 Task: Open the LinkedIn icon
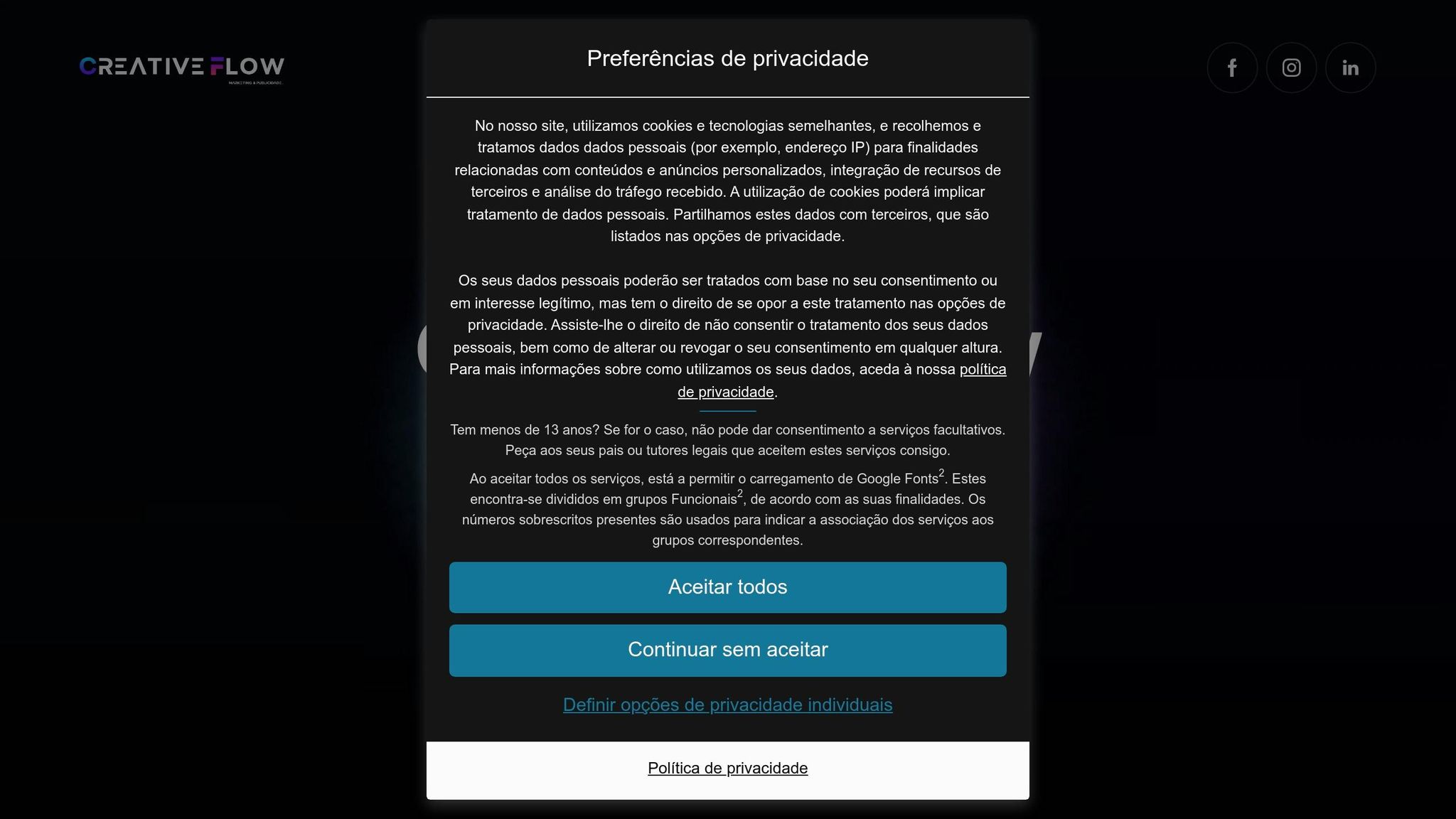1350,68
